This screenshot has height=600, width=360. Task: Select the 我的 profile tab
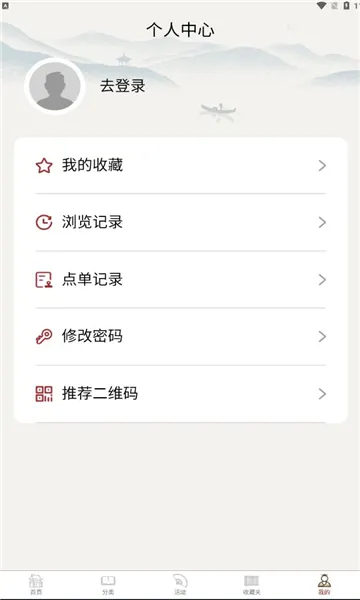324,584
